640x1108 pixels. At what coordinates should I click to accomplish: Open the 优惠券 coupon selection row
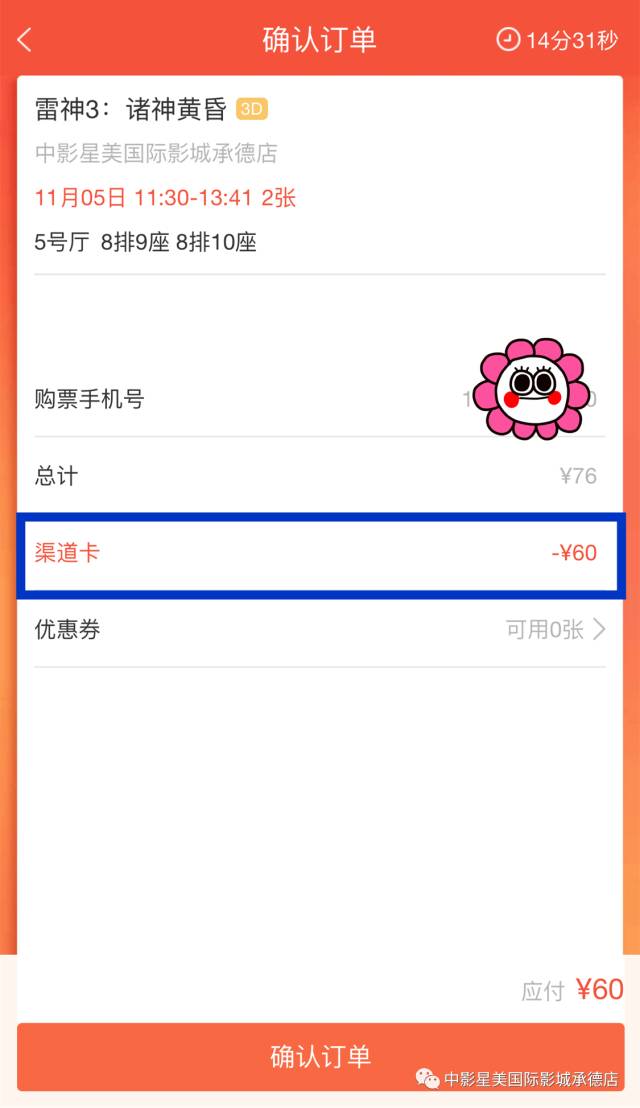pyautogui.click(x=320, y=629)
